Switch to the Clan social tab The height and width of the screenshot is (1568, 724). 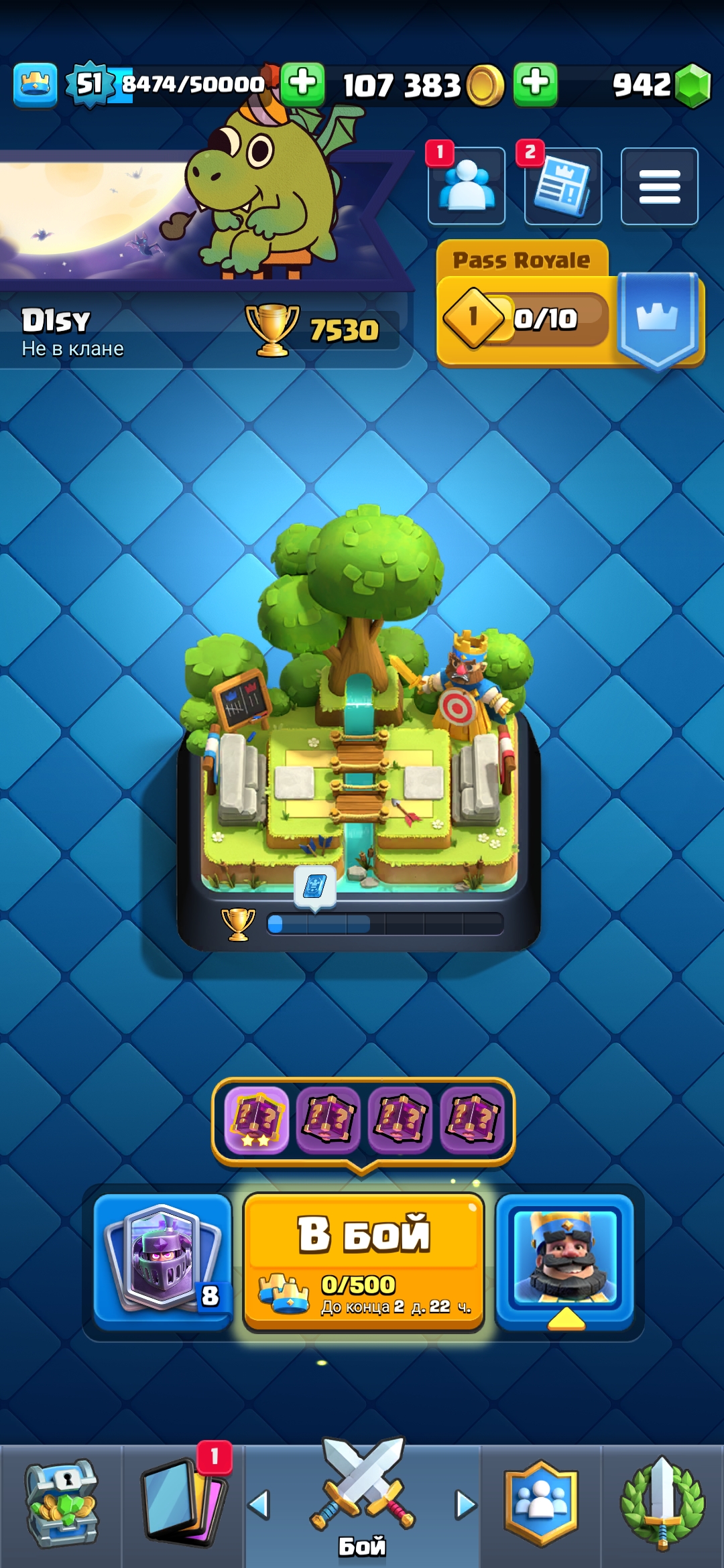pyautogui.click(x=541, y=1504)
